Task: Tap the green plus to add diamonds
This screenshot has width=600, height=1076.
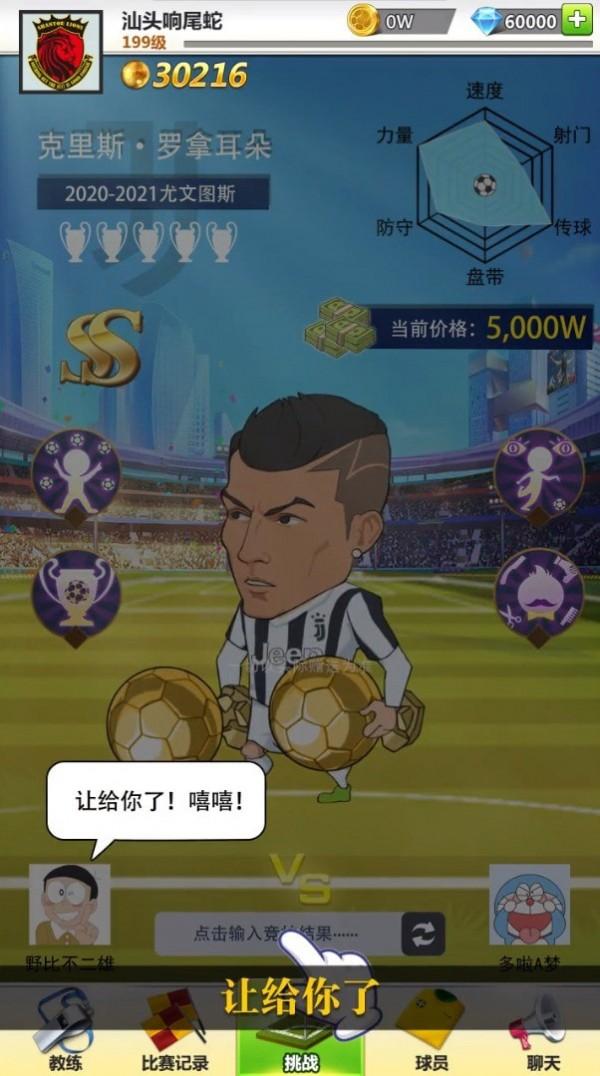Action: (x=577, y=20)
